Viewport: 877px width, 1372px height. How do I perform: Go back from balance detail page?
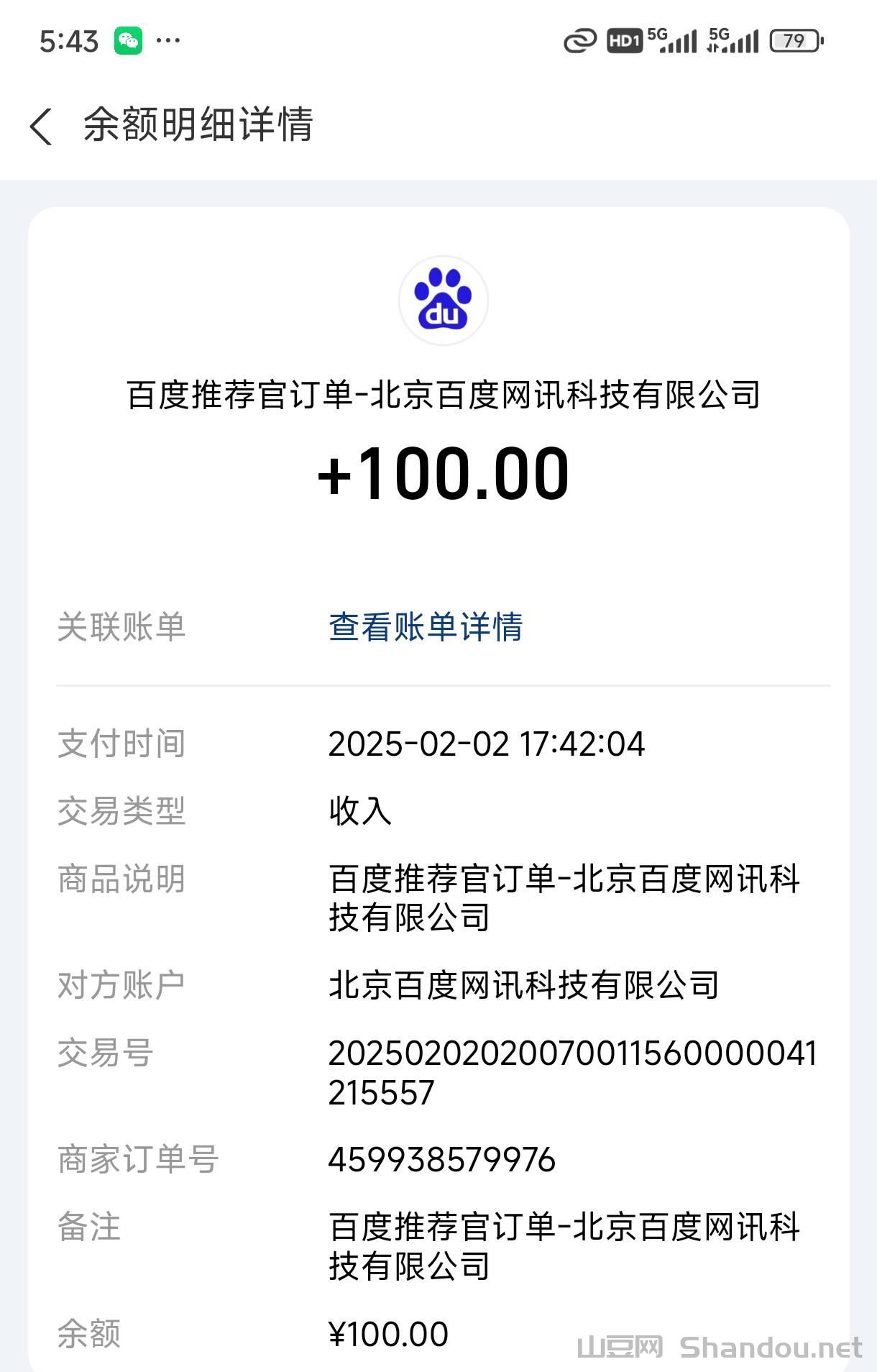(42, 127)
